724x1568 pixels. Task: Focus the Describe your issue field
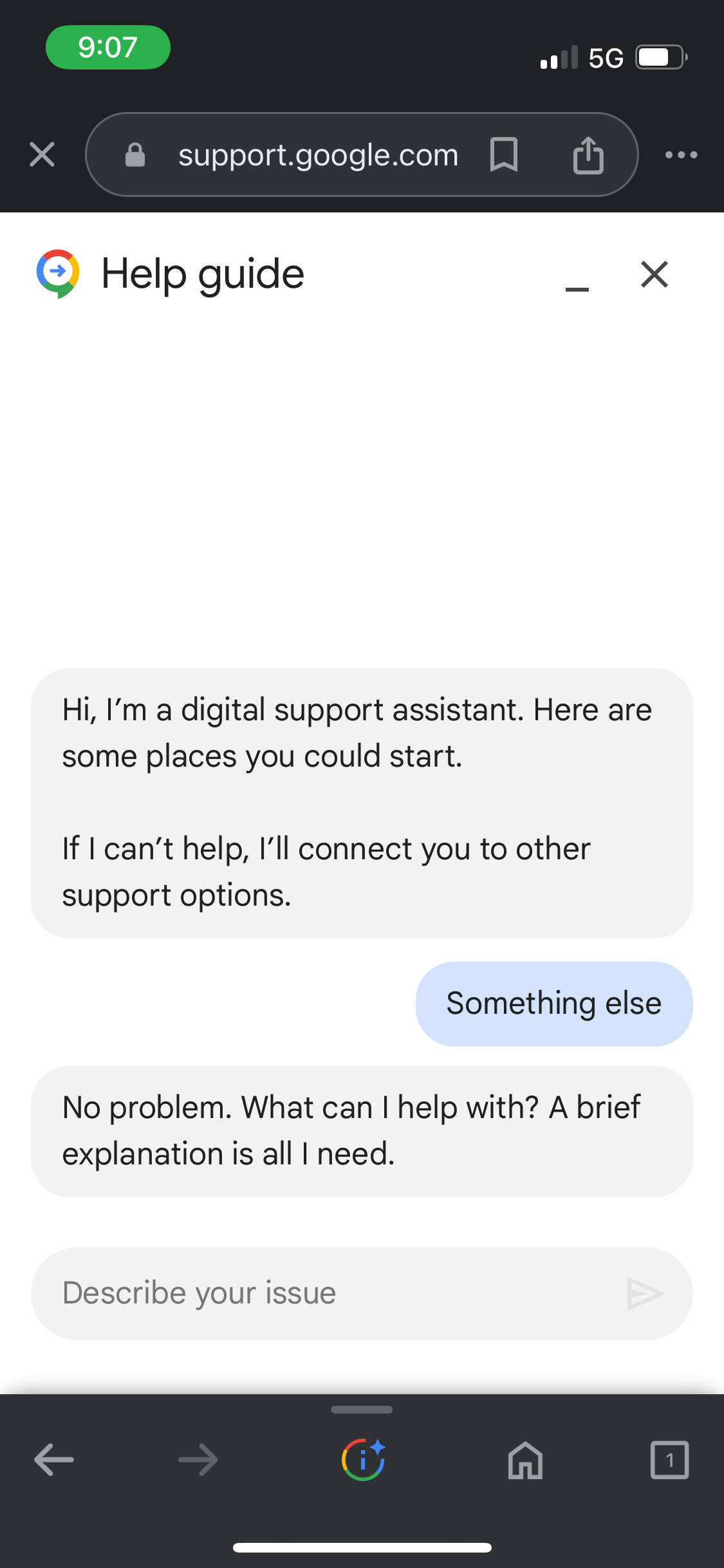click(328, 1293)
